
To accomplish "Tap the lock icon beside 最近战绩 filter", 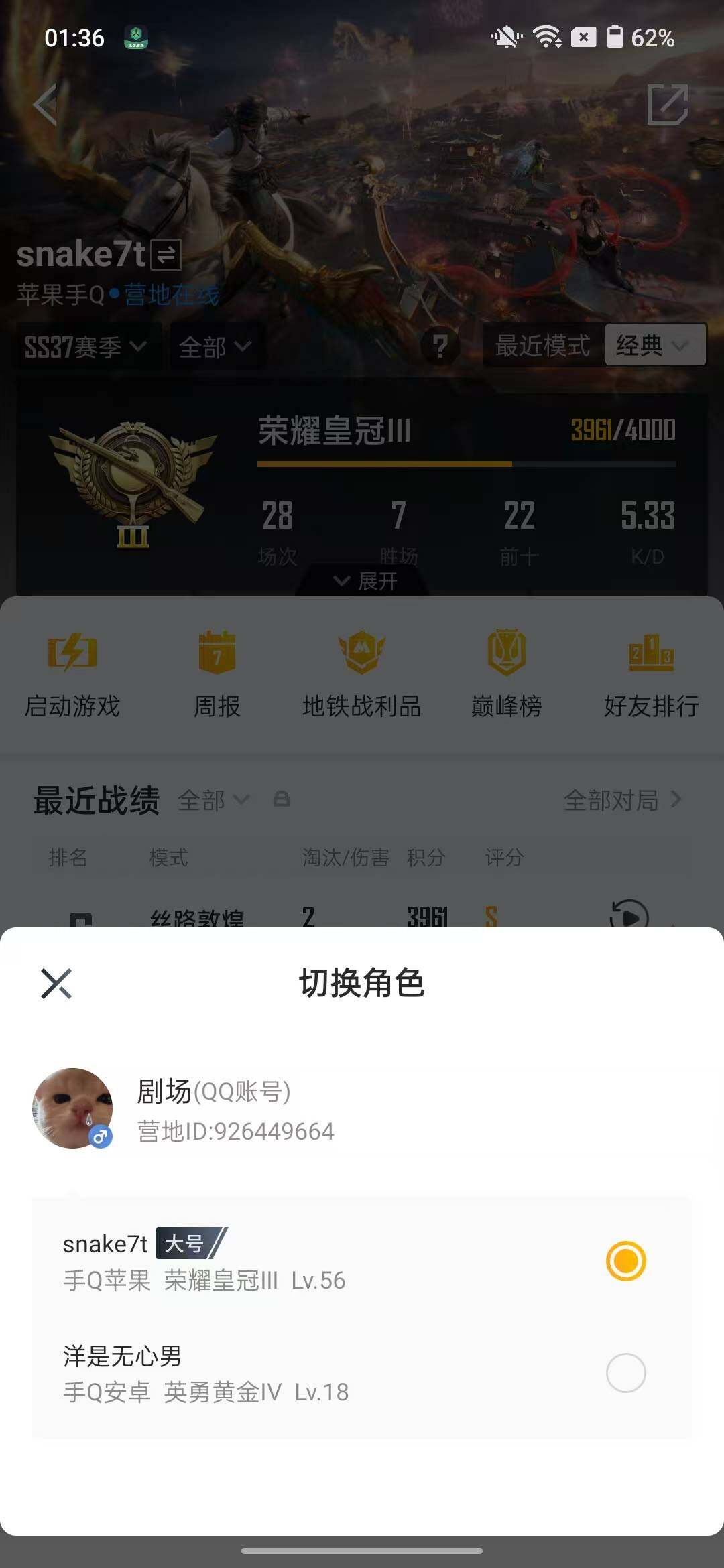I will 282,800.
